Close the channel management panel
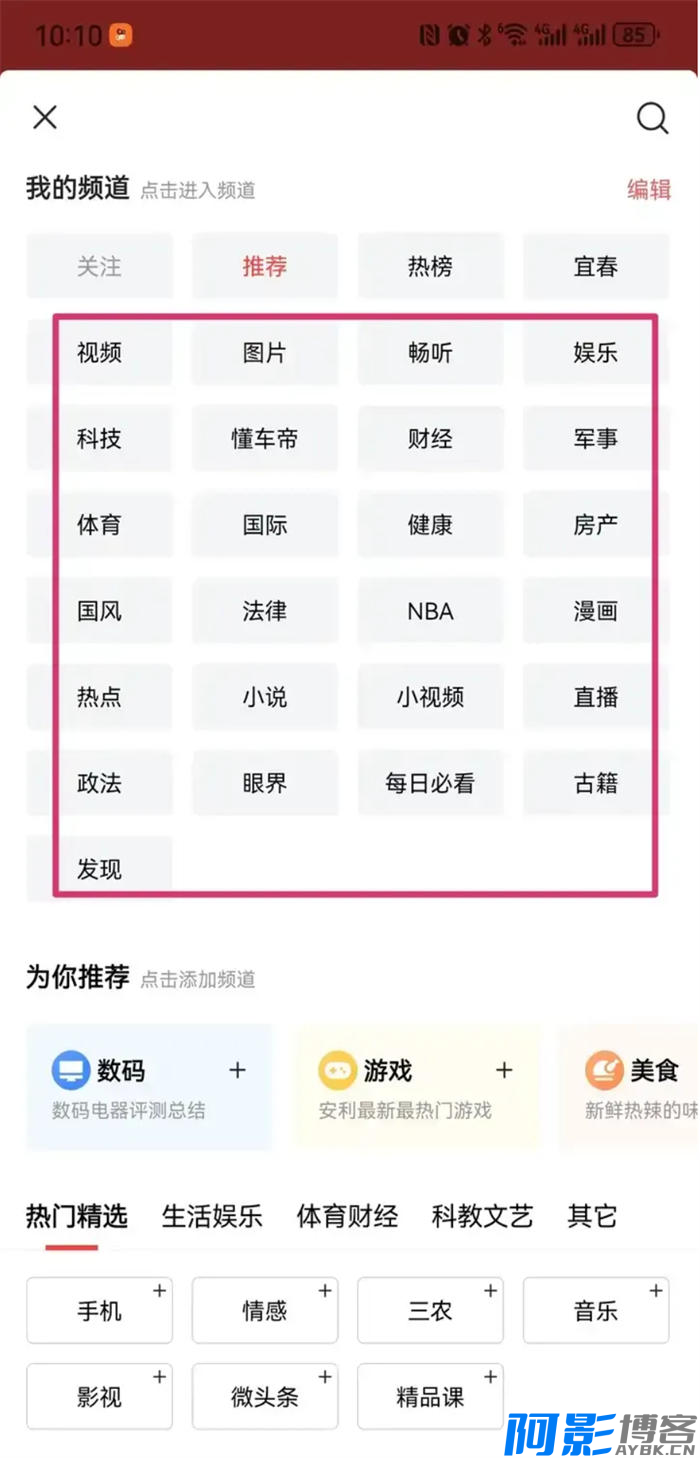This screenshot has width=700, height=1458. point(45,118)
